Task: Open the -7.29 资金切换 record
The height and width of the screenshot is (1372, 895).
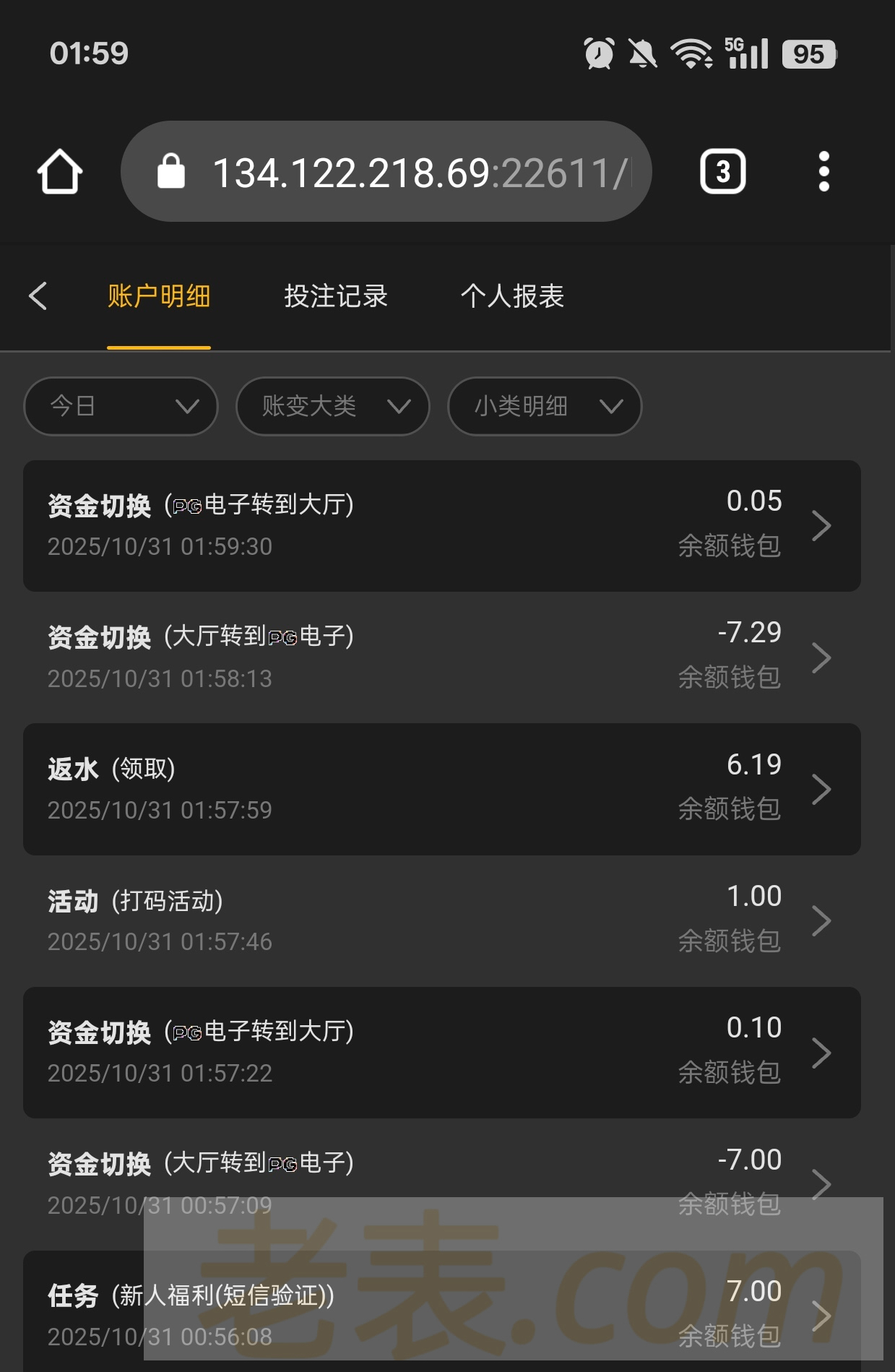Action: point(441,657)
